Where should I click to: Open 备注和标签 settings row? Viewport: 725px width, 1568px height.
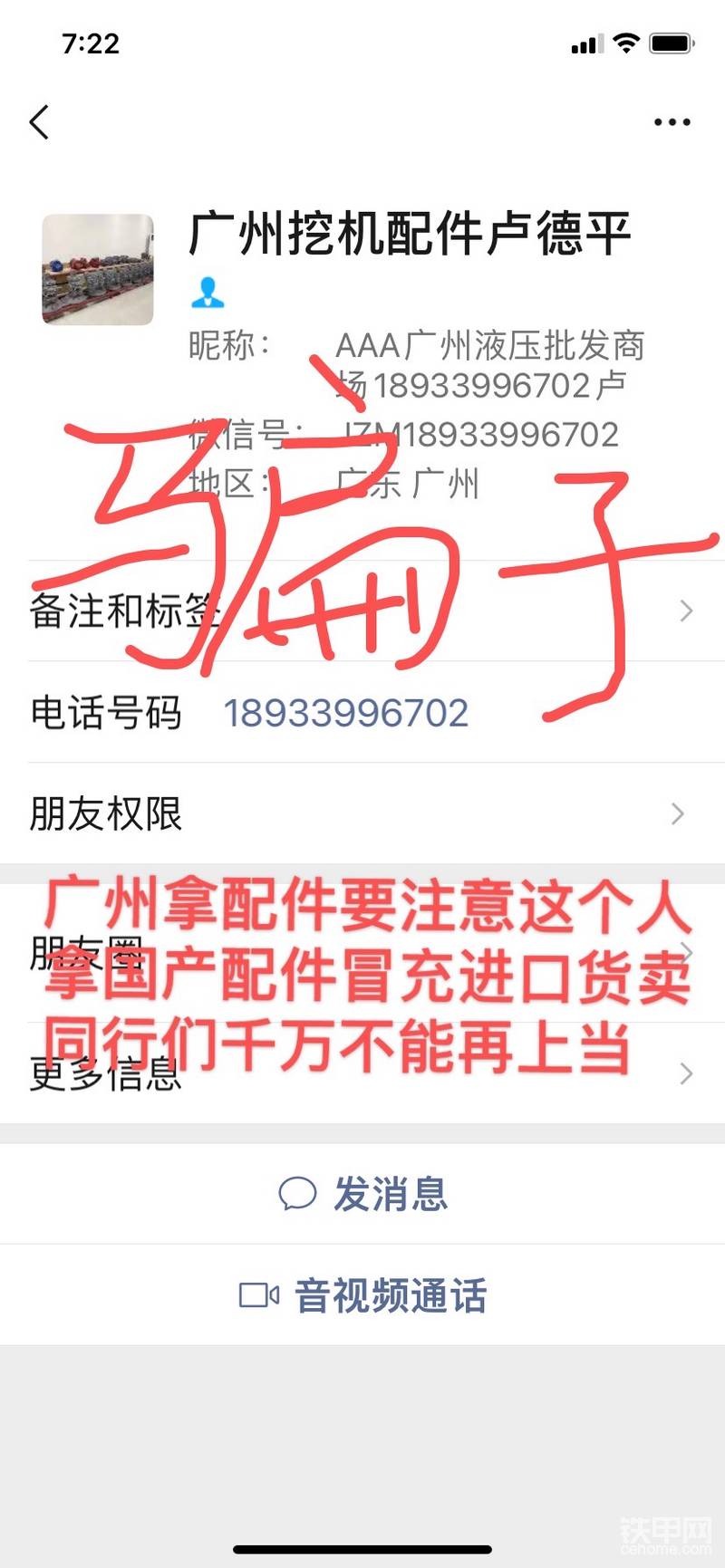(x=362, y=611)
